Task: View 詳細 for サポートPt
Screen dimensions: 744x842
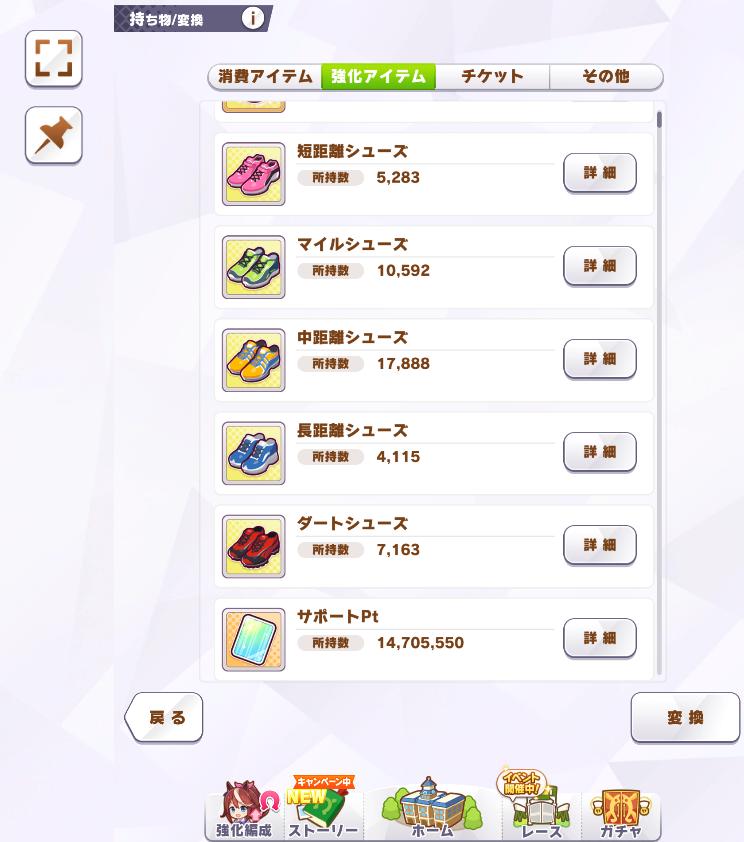Action: pos(599,638)
